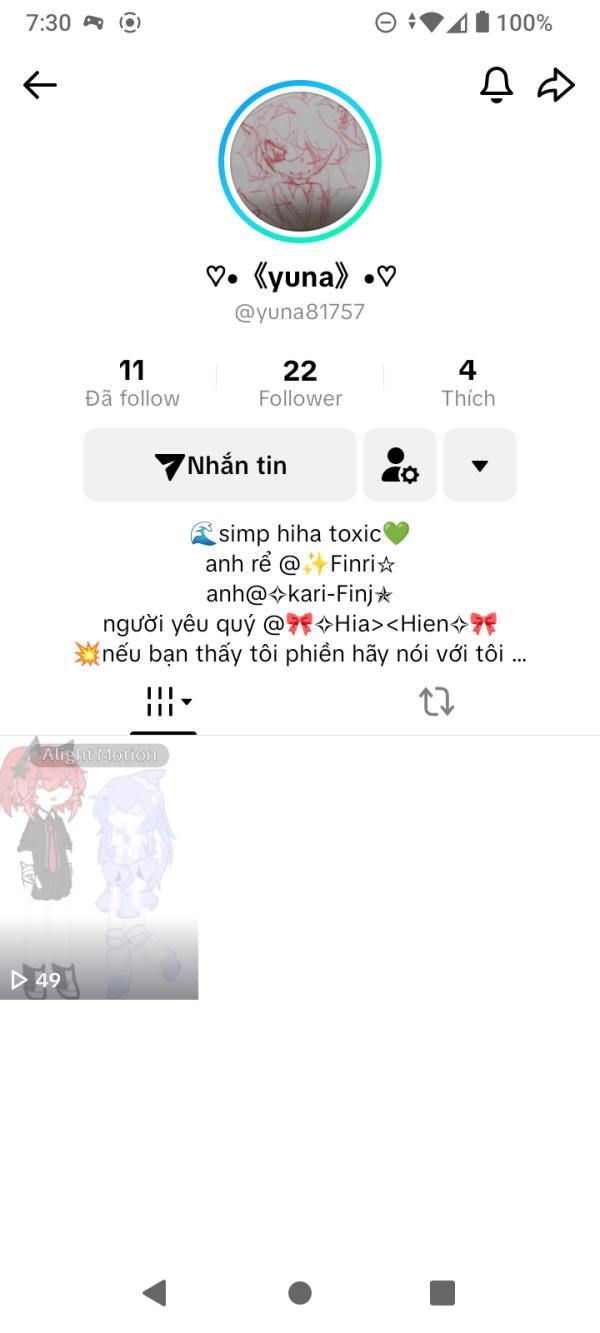This screenshot has width=600, height=1333.
Task: Switch to the reposts tab
Action: pos(436,702)
